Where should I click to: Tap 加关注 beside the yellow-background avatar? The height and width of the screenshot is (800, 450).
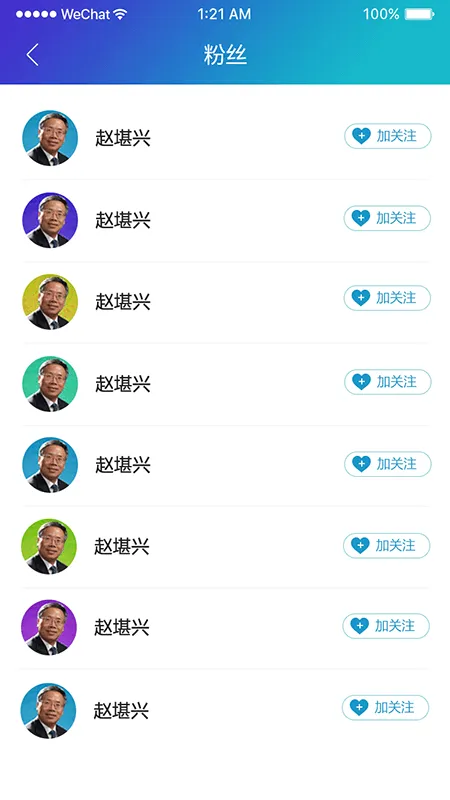pyautogui.click(x=387, y=298)
